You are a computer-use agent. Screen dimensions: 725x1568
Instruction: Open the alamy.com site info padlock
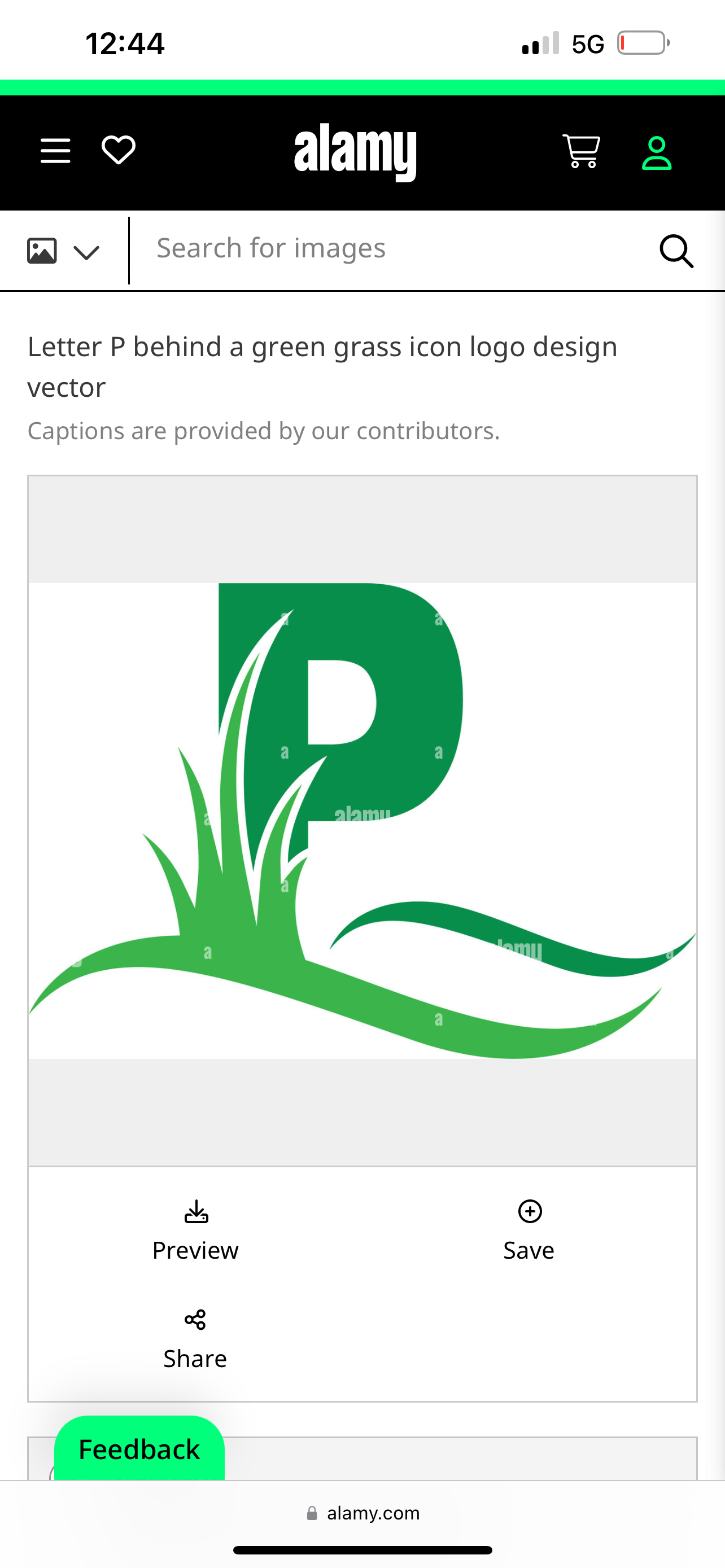click(x=312, y=1514)
